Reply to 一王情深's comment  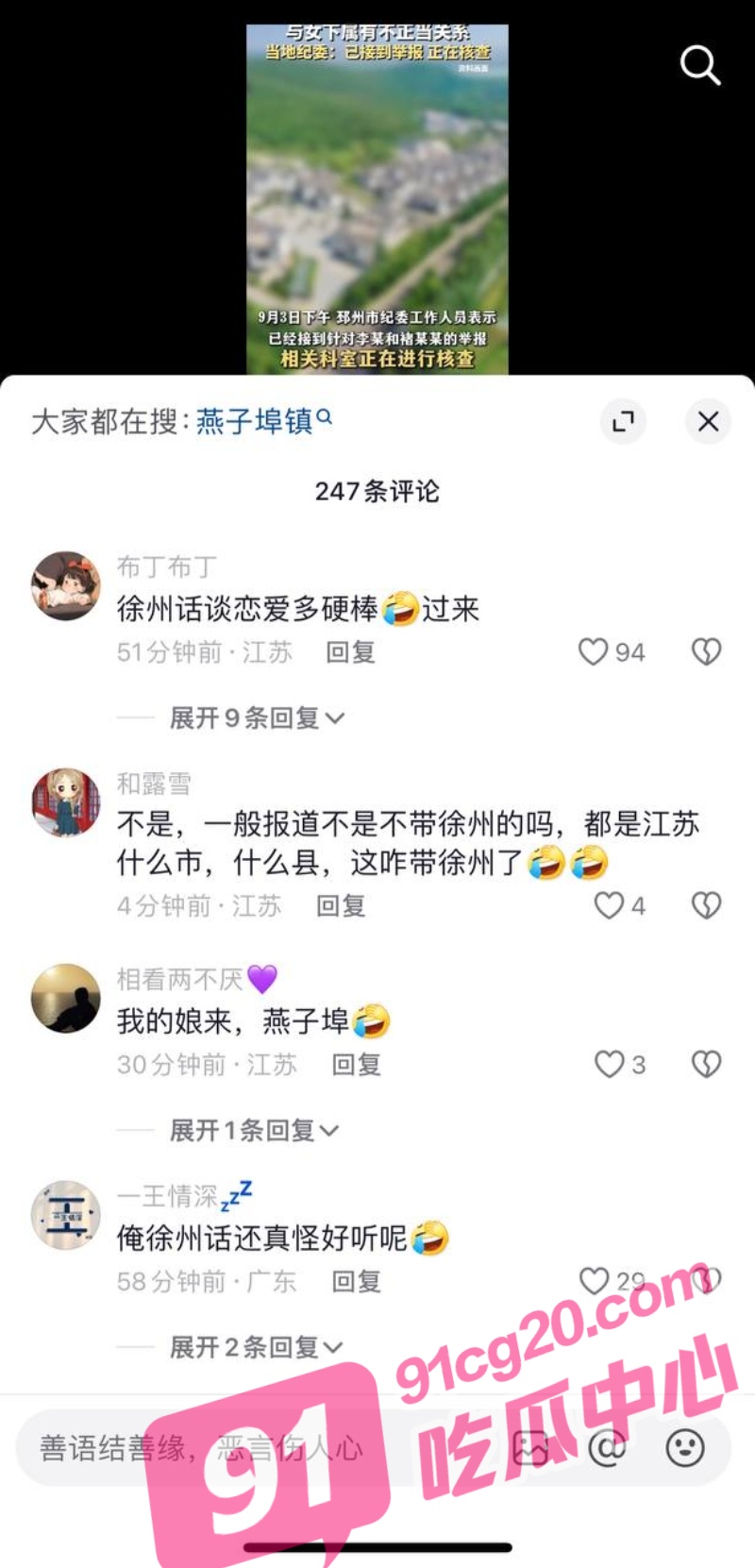pos(356,1281)
